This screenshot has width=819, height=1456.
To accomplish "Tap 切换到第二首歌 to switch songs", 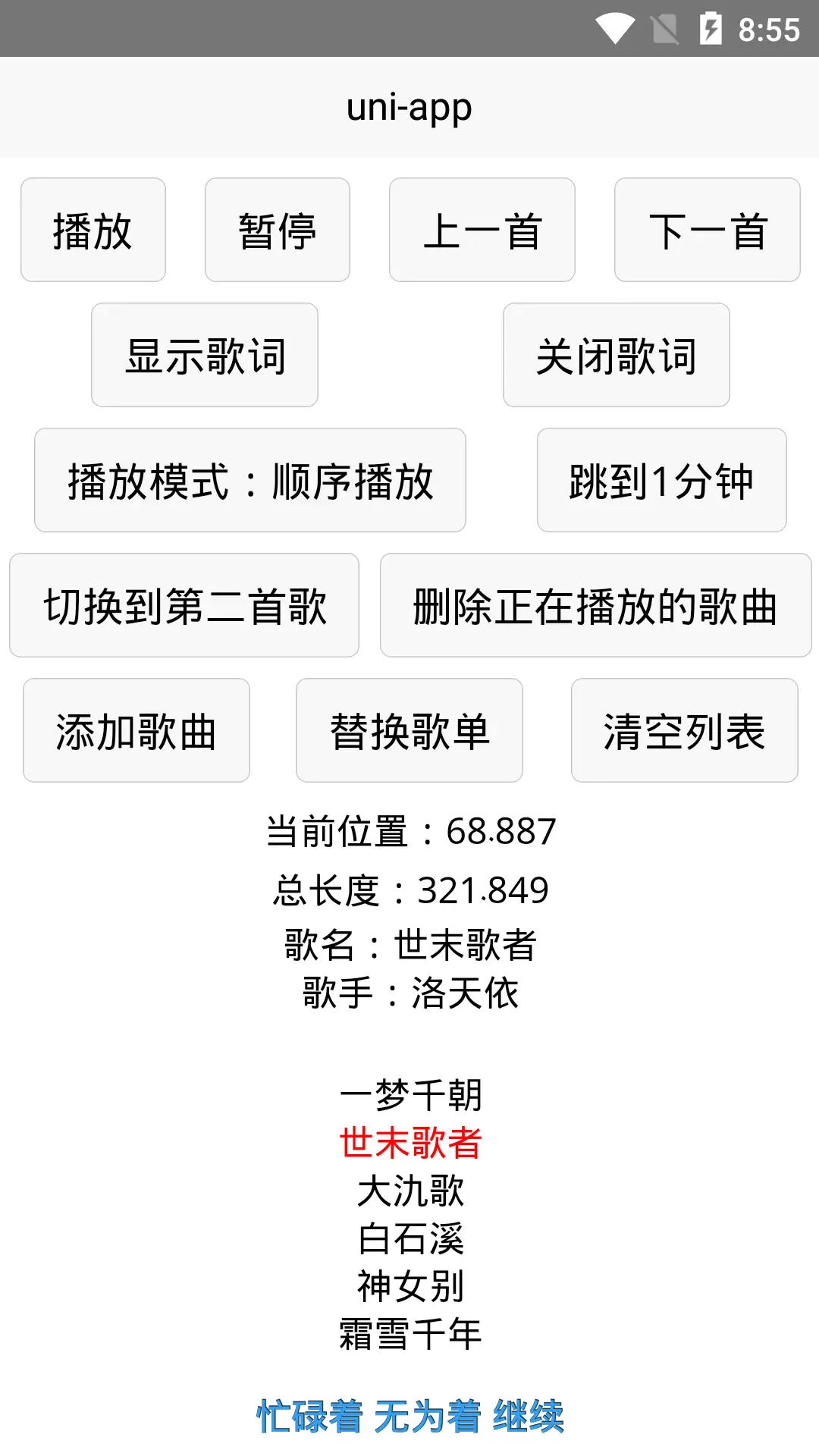I will 184,605.
